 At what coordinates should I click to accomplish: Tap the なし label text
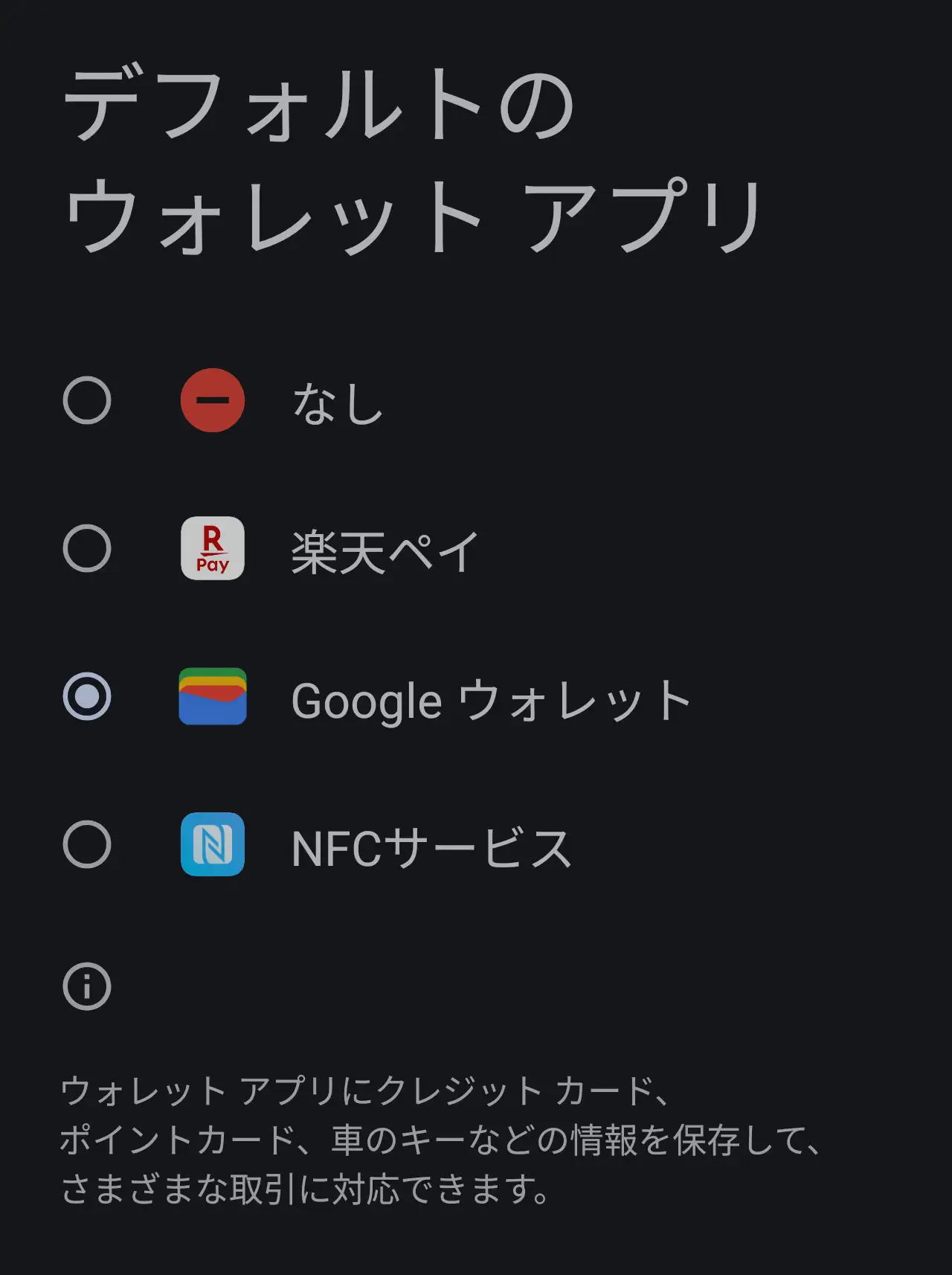(337, 405)
